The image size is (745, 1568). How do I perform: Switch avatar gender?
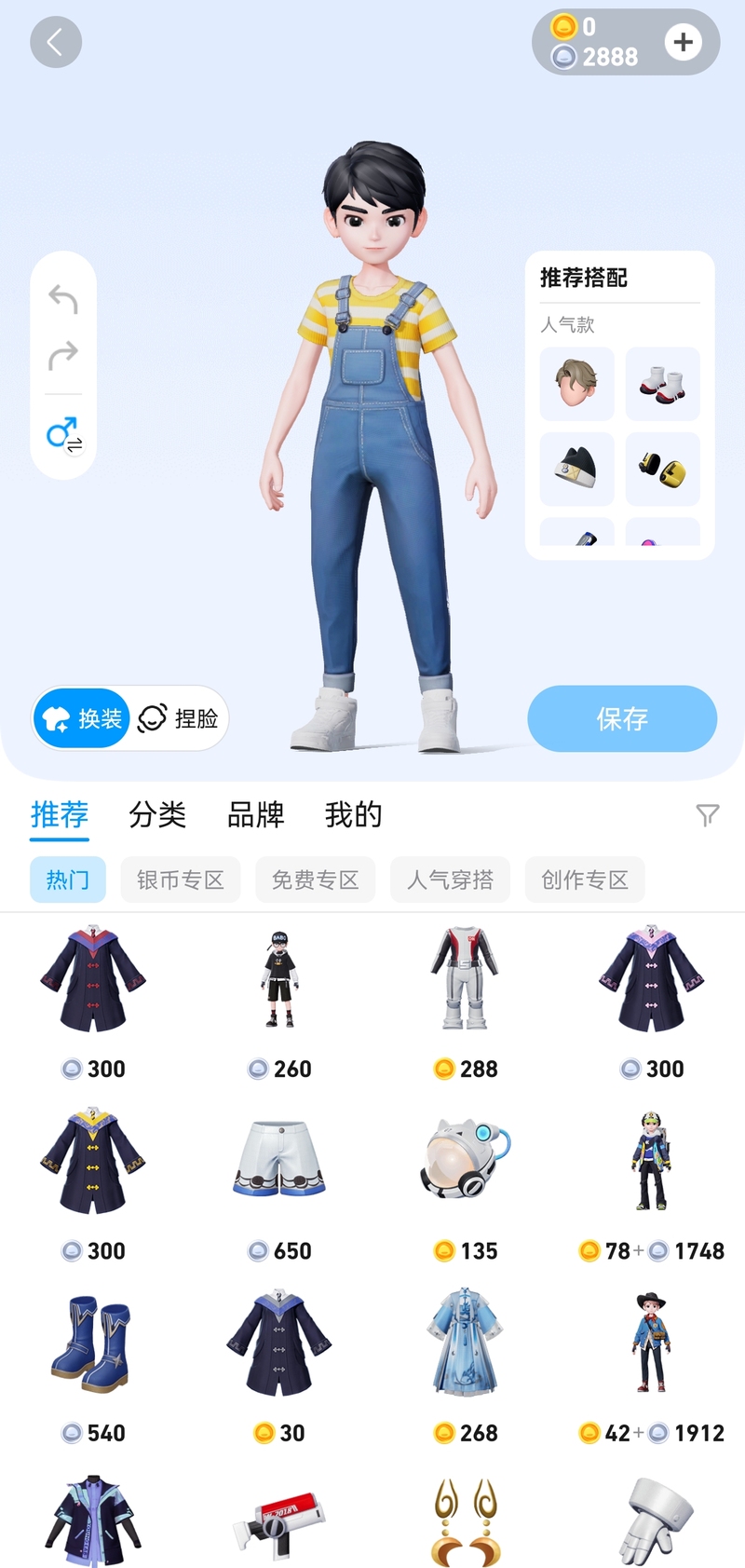pyautogui.click(x=63, y=434)
